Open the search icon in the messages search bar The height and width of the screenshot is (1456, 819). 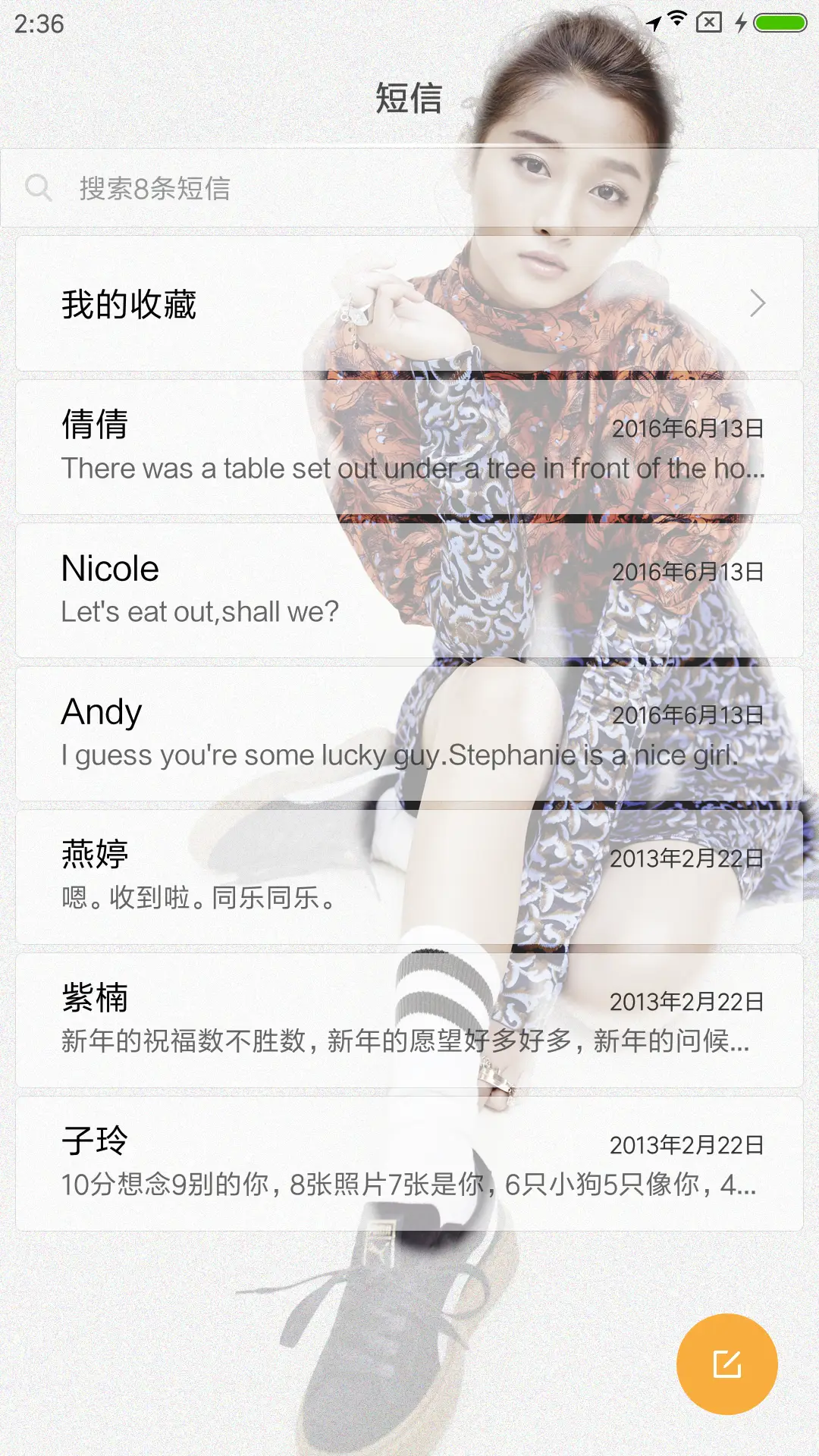tap(40, 186)
